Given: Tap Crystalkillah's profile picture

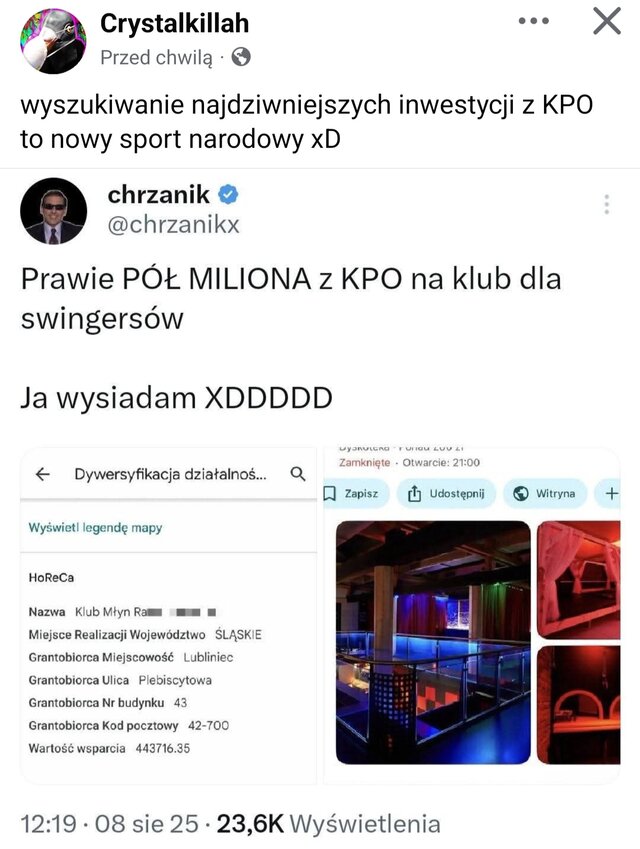Looking at the screenshot, I should coord(52,40).
